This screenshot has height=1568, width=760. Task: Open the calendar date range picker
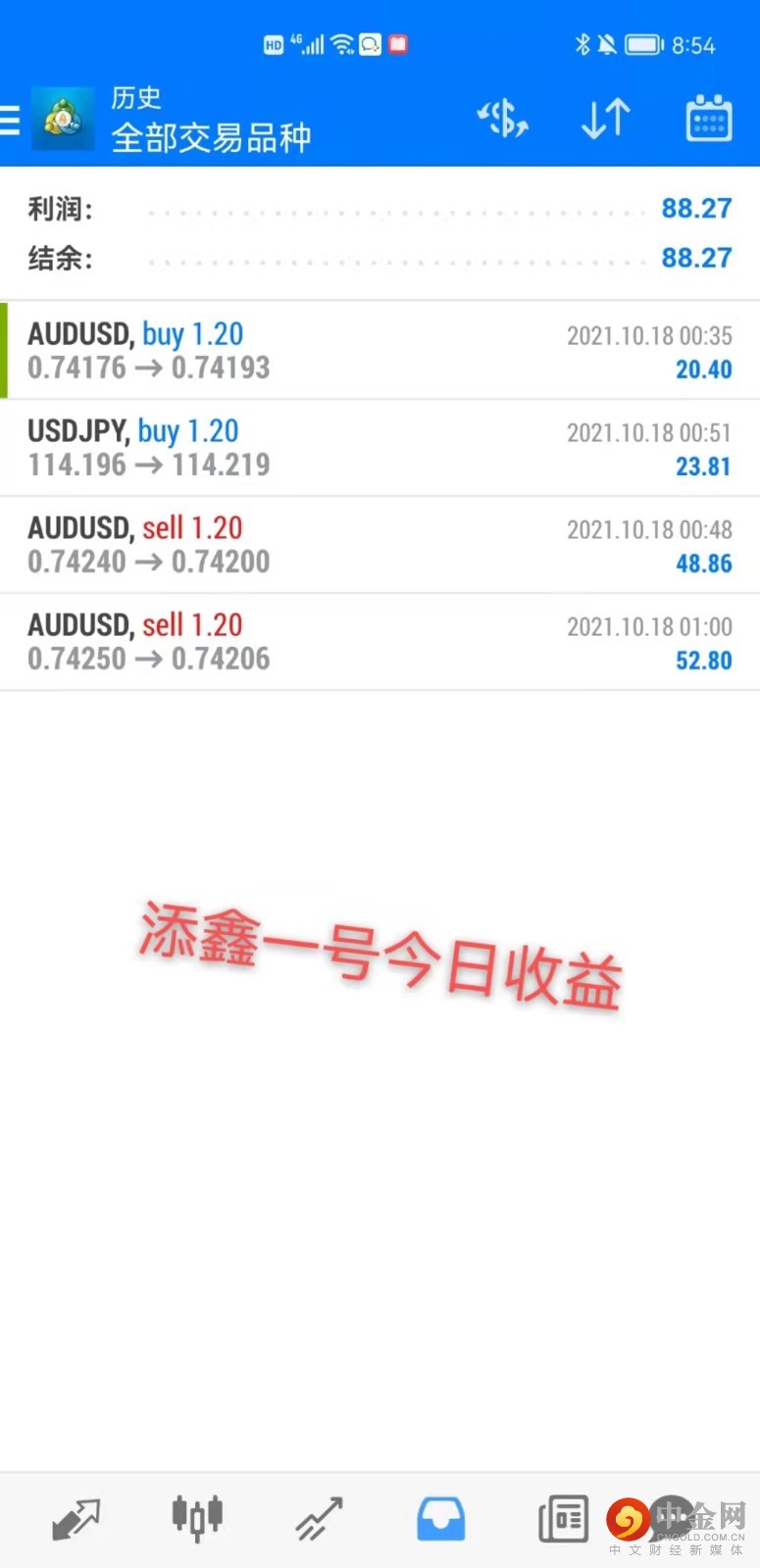coord(708,120)
